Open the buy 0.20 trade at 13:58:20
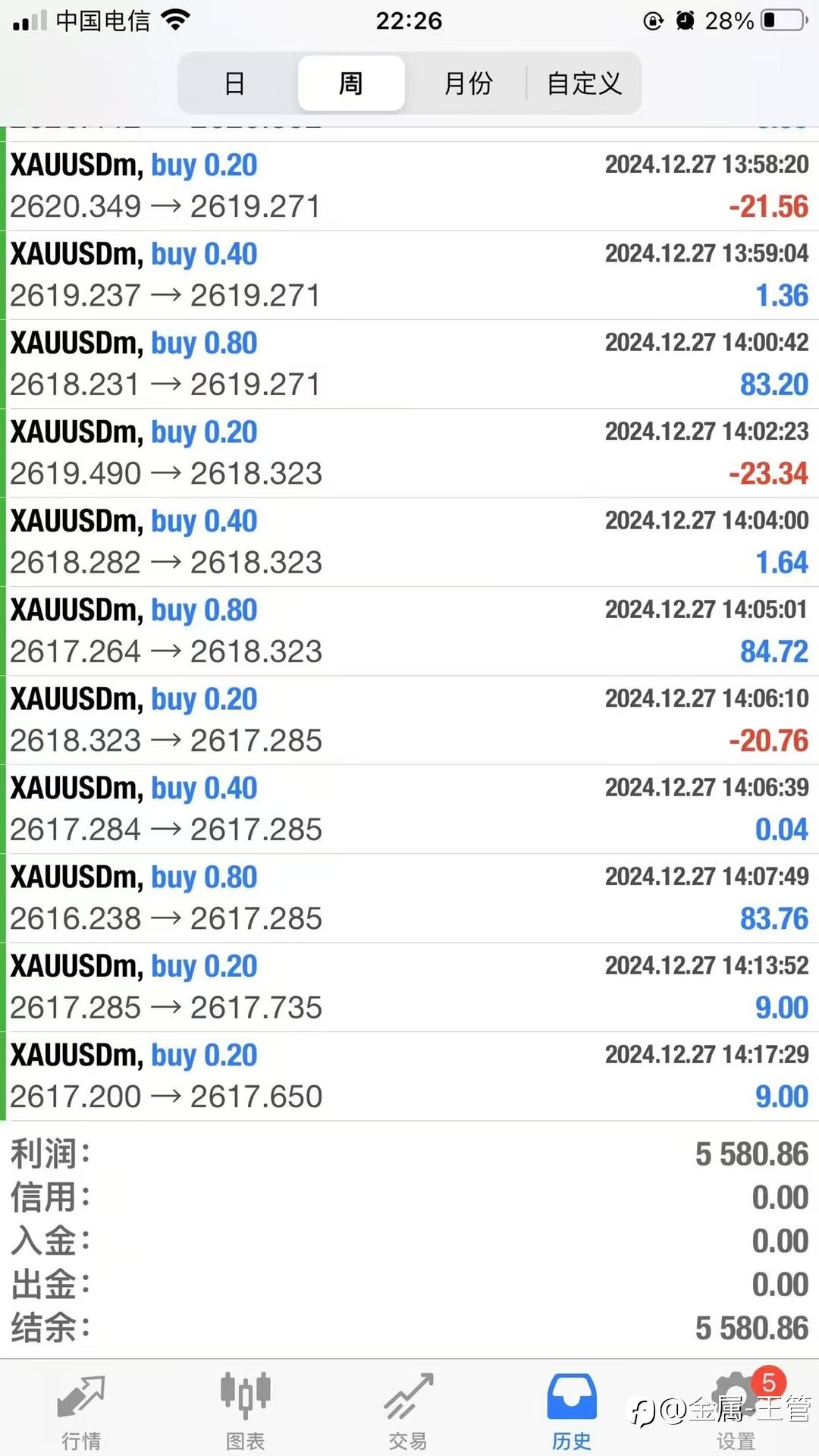This screenshot has height=1456, width=819. click(409, 186)
